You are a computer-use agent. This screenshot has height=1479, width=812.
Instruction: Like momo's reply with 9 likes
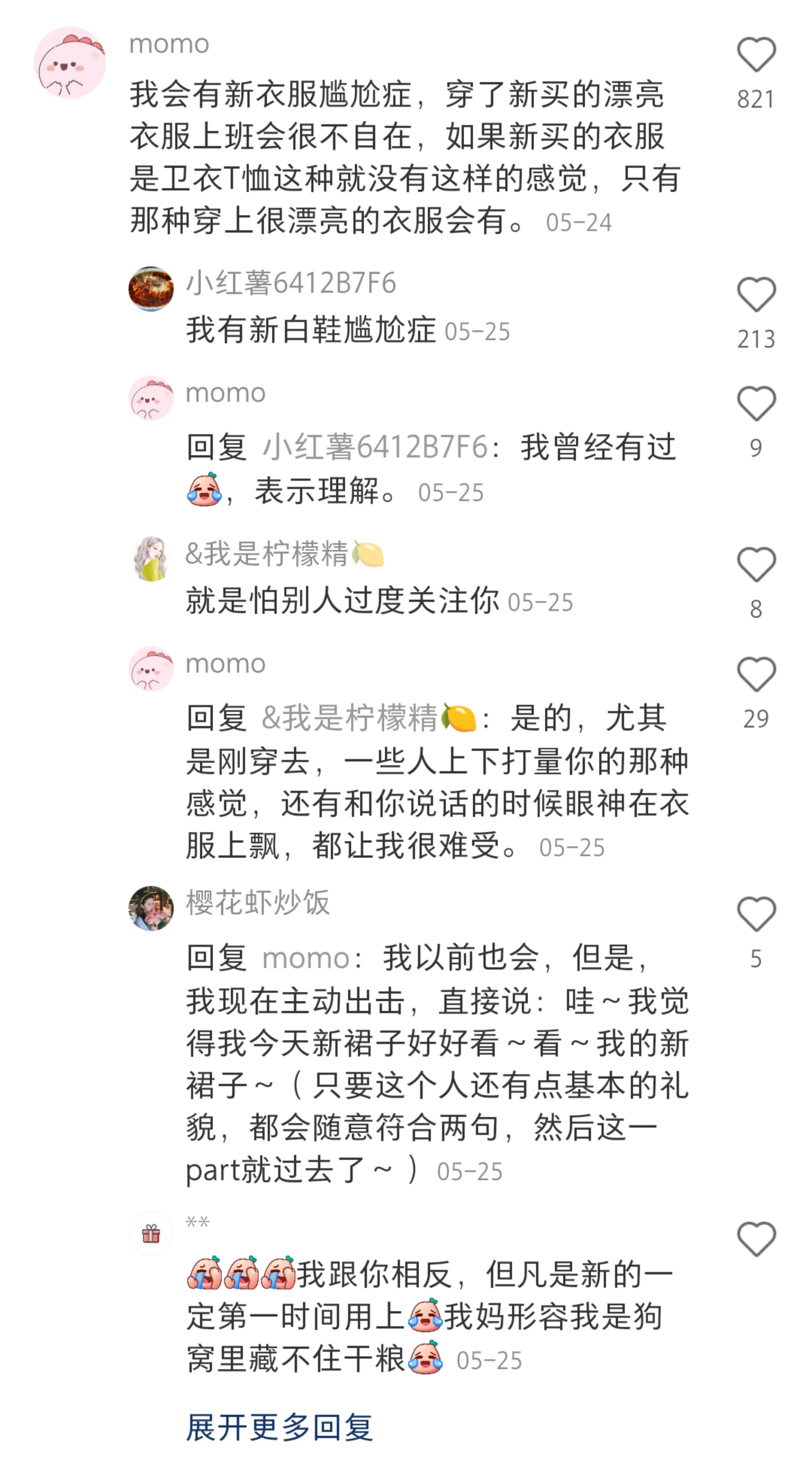coord(756,403)
